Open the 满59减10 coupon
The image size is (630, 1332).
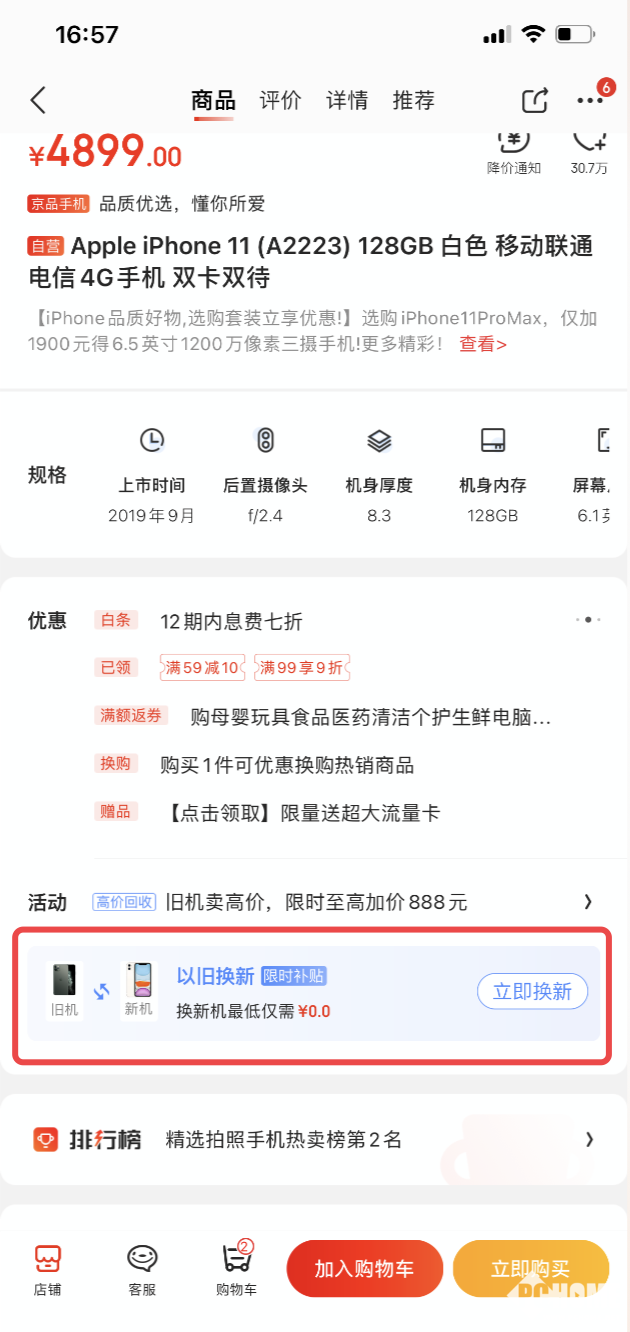203,667
